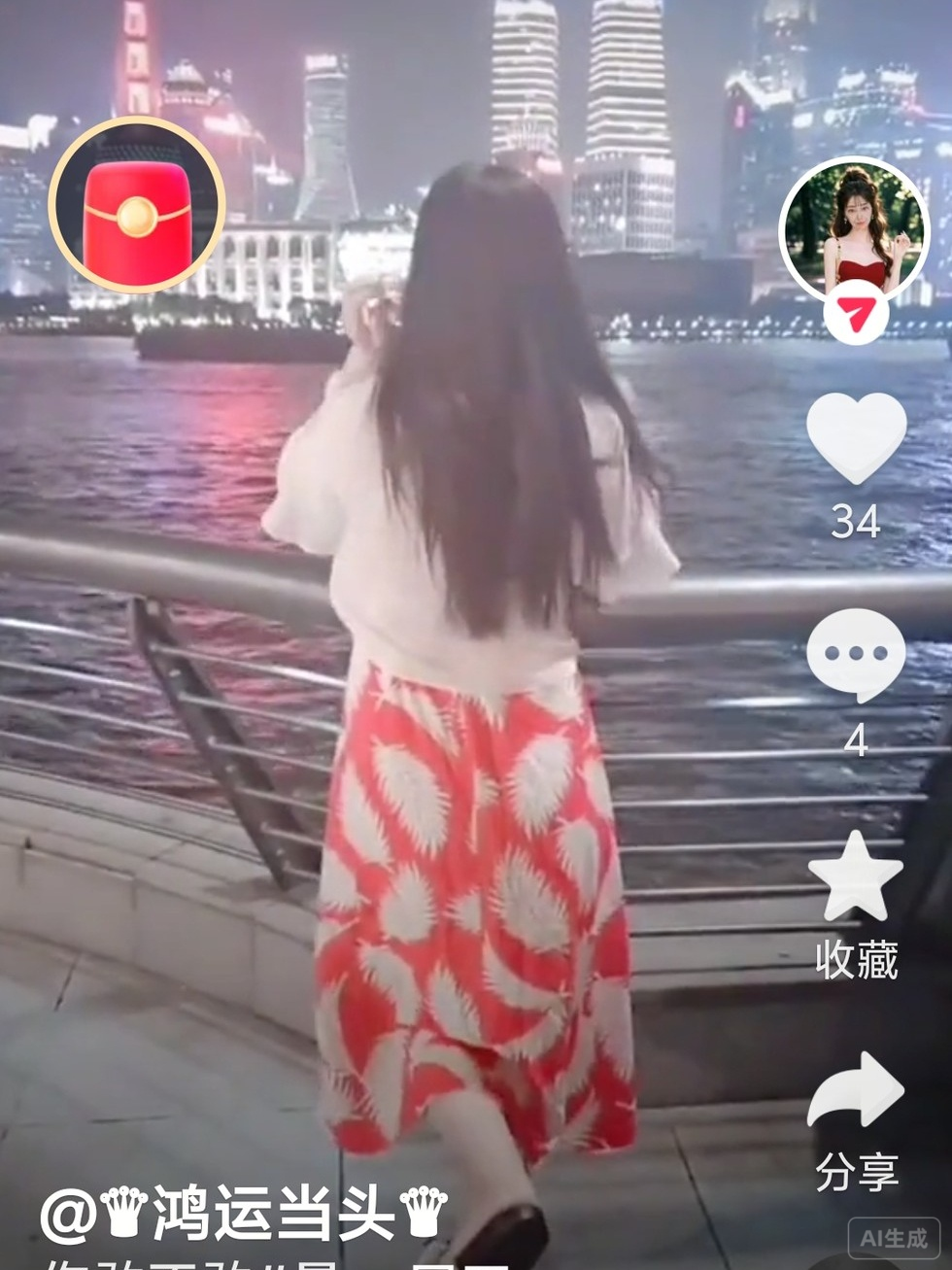This screenshot has width=952, height=1270.
Task: Open the red envelope reward icon
Action: pyautogui.click(x=137, y=205)
